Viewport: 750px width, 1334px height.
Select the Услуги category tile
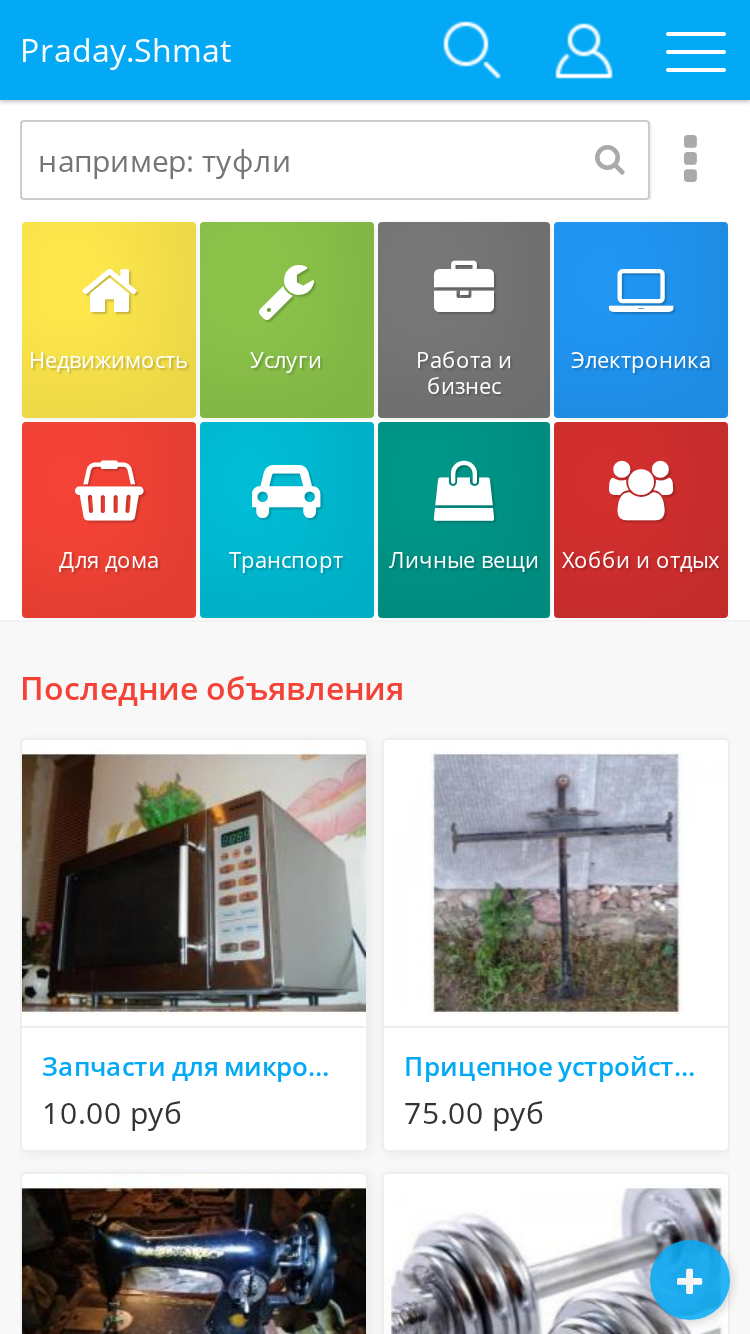click(x=286, y=320)
